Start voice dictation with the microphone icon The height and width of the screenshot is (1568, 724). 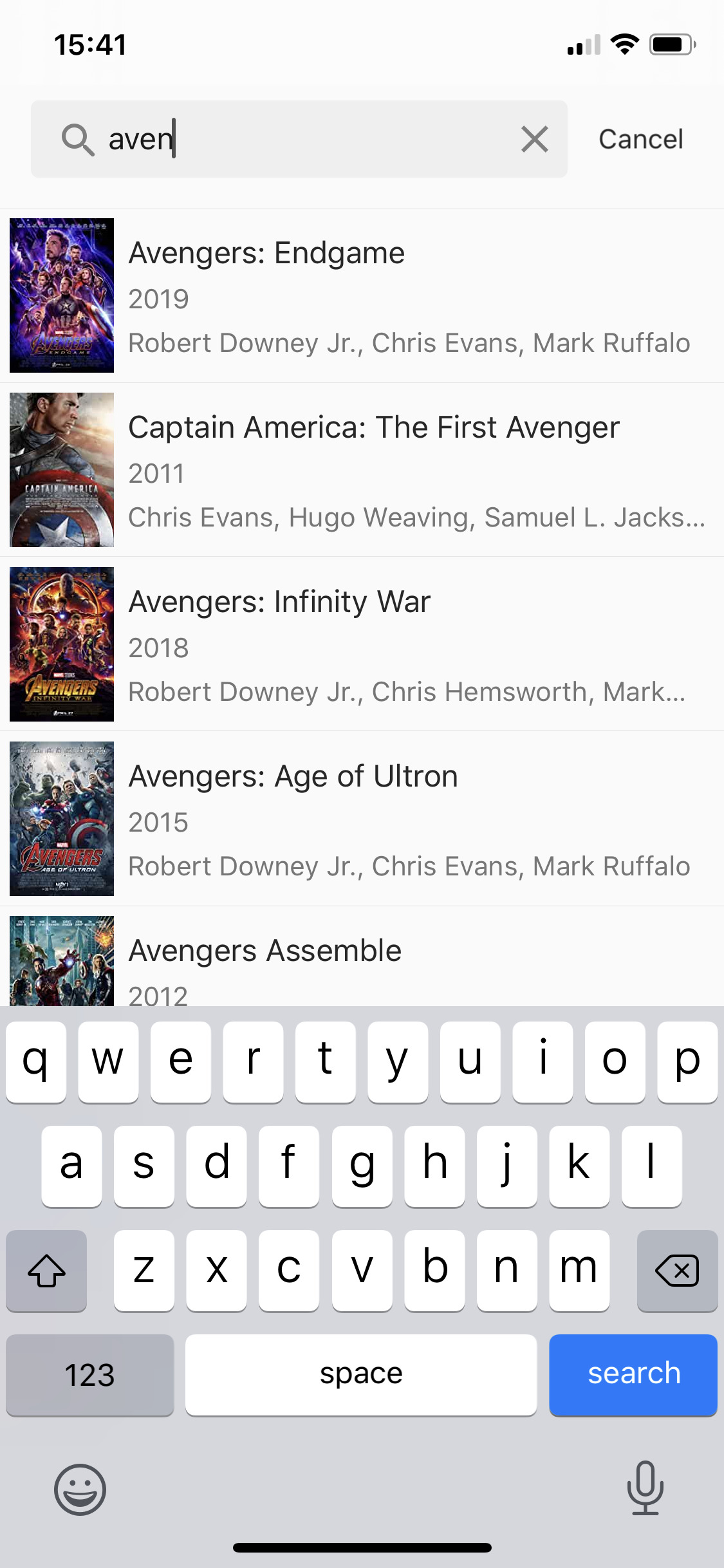coord(644,1488)
